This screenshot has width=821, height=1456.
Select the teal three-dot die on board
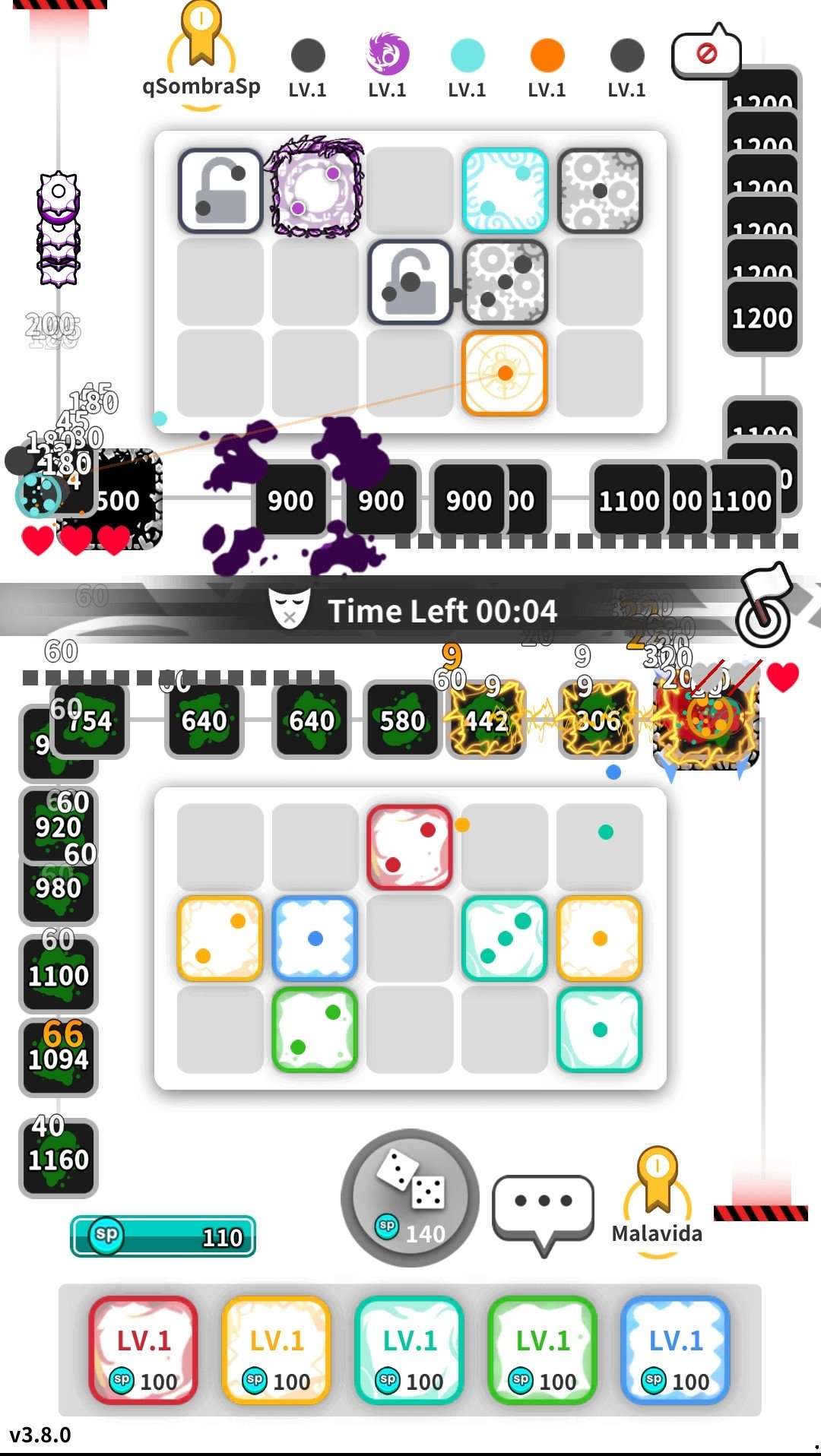pos(505,938)
